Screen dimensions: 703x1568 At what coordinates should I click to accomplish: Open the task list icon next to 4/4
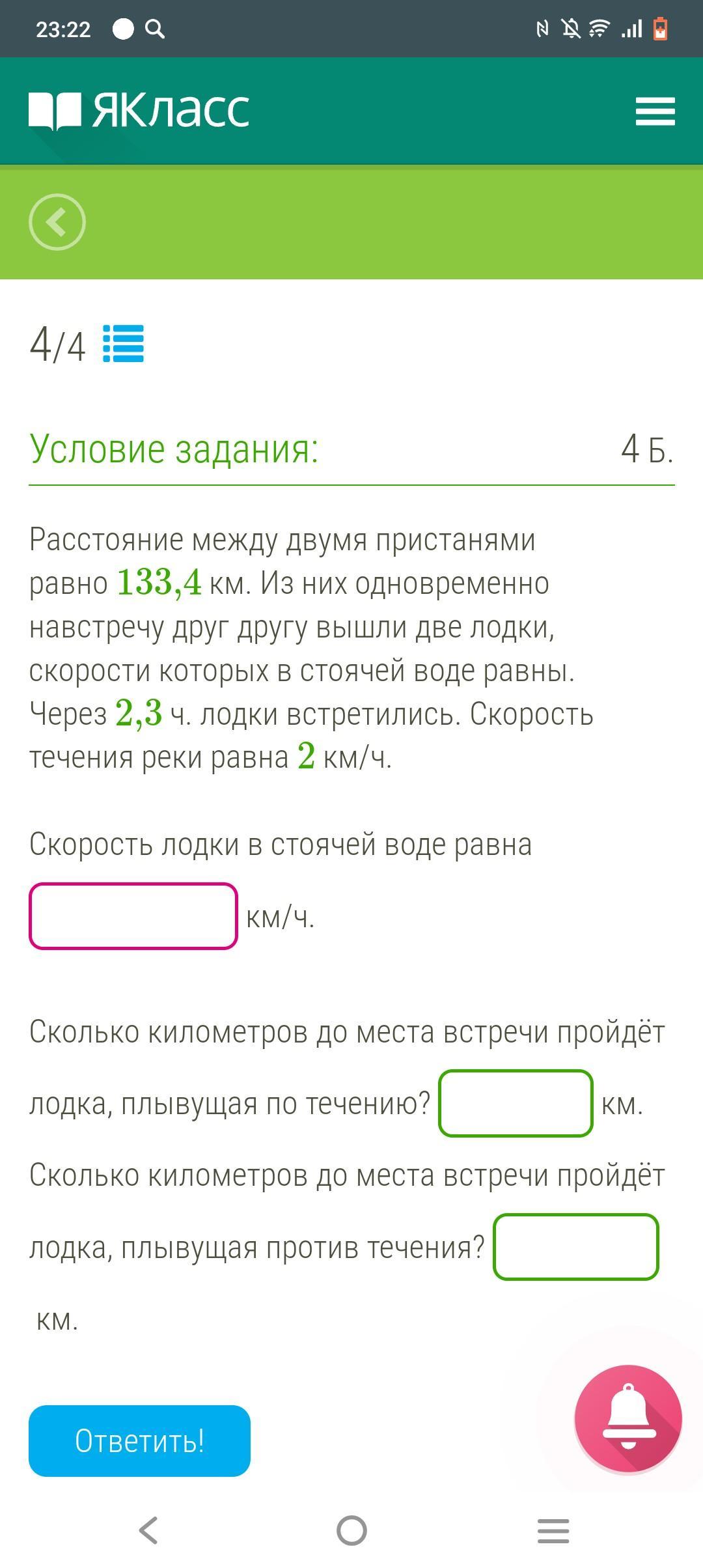click(x=124, y=344)
